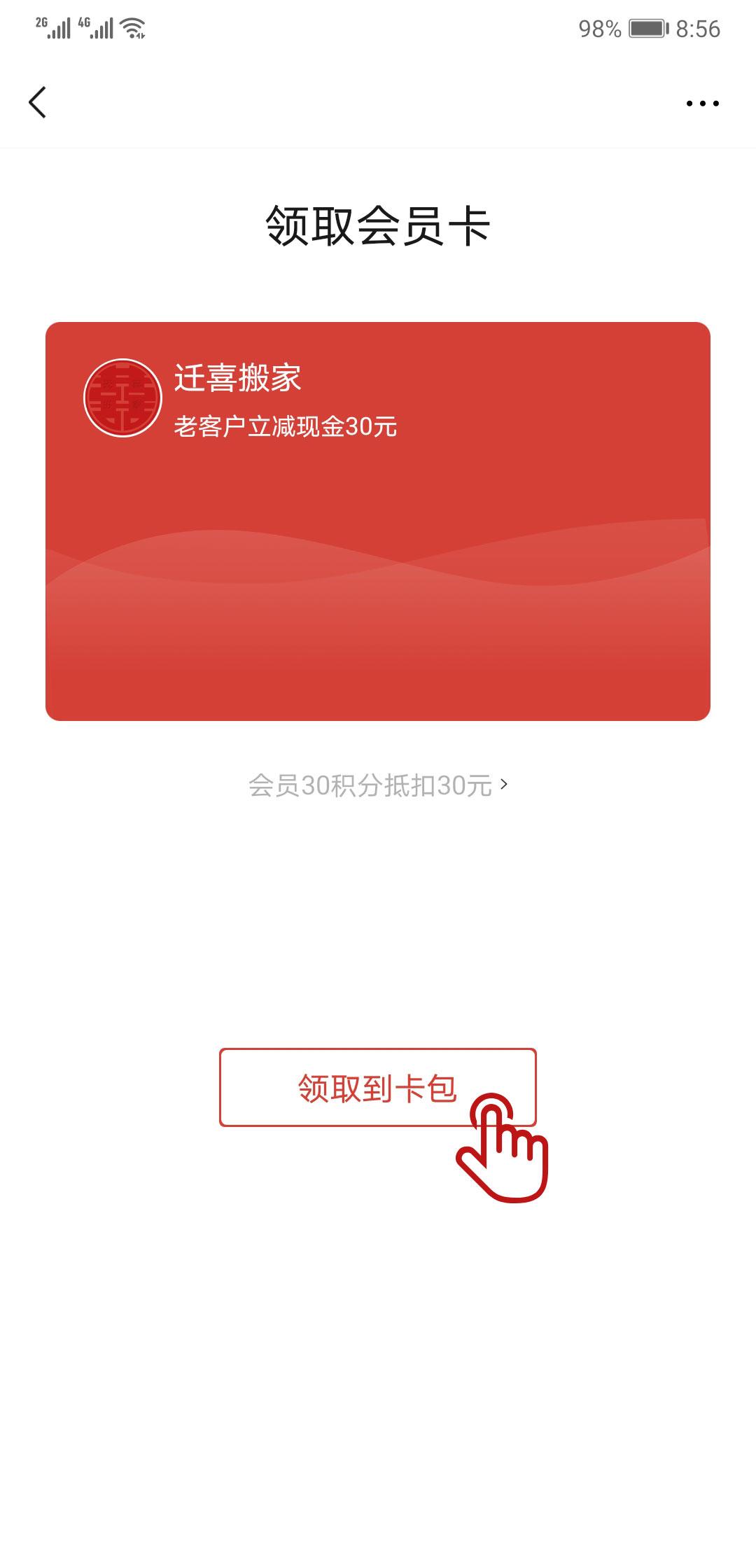Open the three-dot overflow menu
Viewport: 756px width, 1568px height.
tap(702, 104)
